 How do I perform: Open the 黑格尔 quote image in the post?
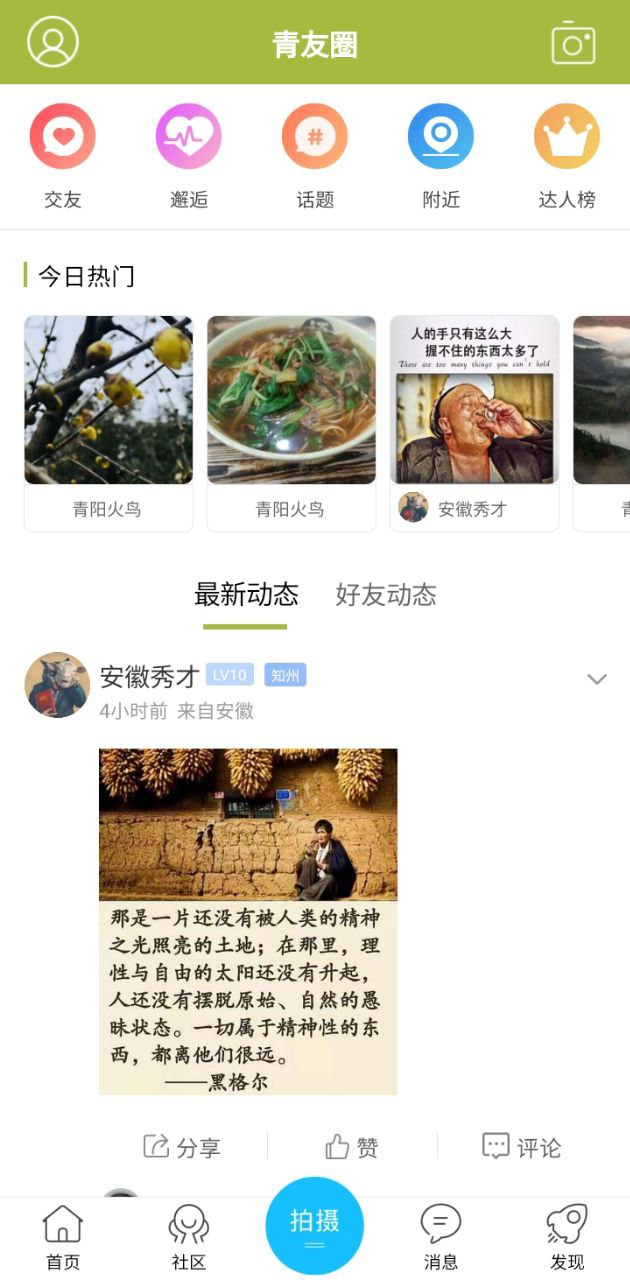pyautogui.click(x=248, y=921)
